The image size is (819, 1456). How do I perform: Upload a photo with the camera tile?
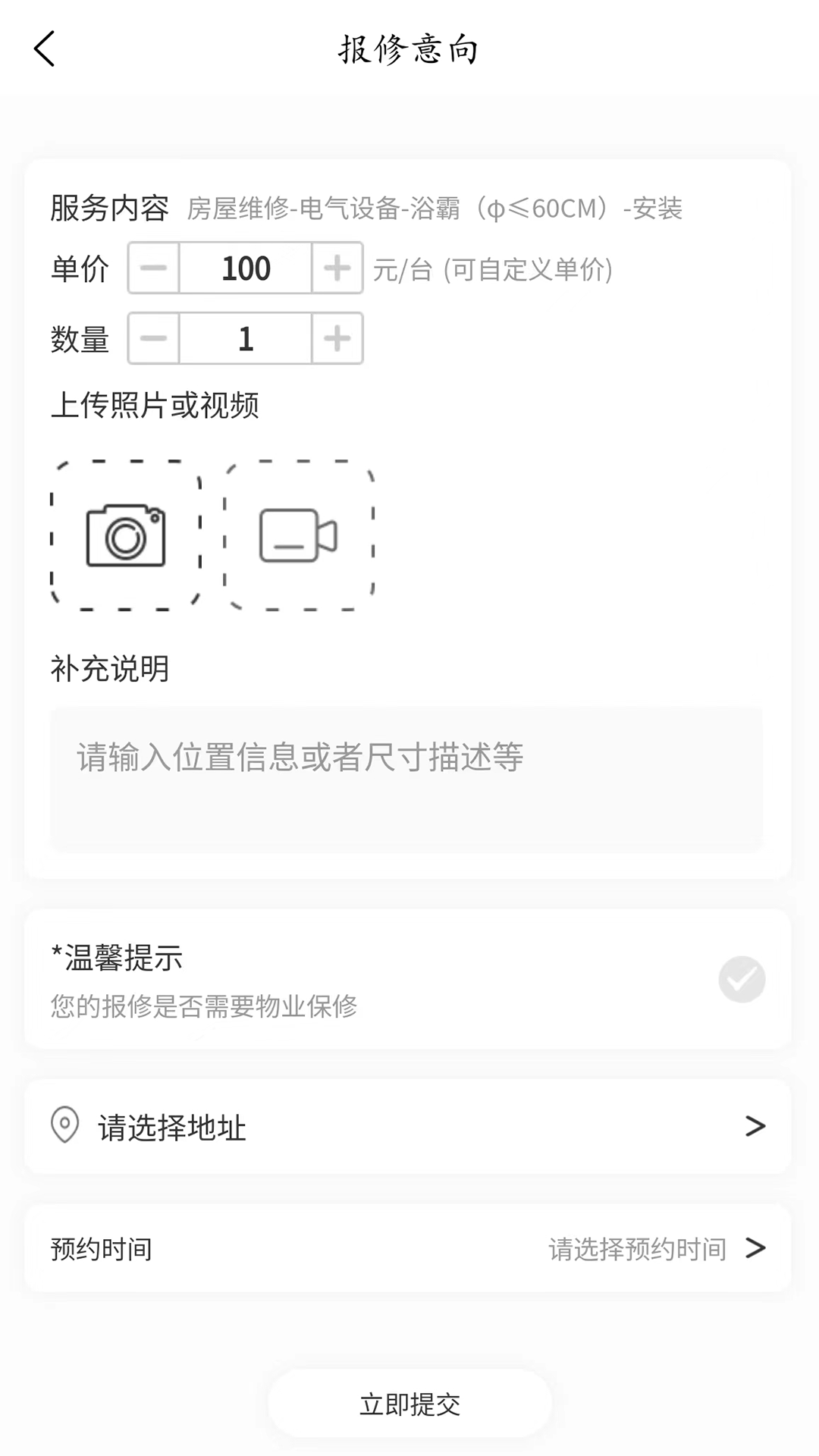[x=126, y=535]
